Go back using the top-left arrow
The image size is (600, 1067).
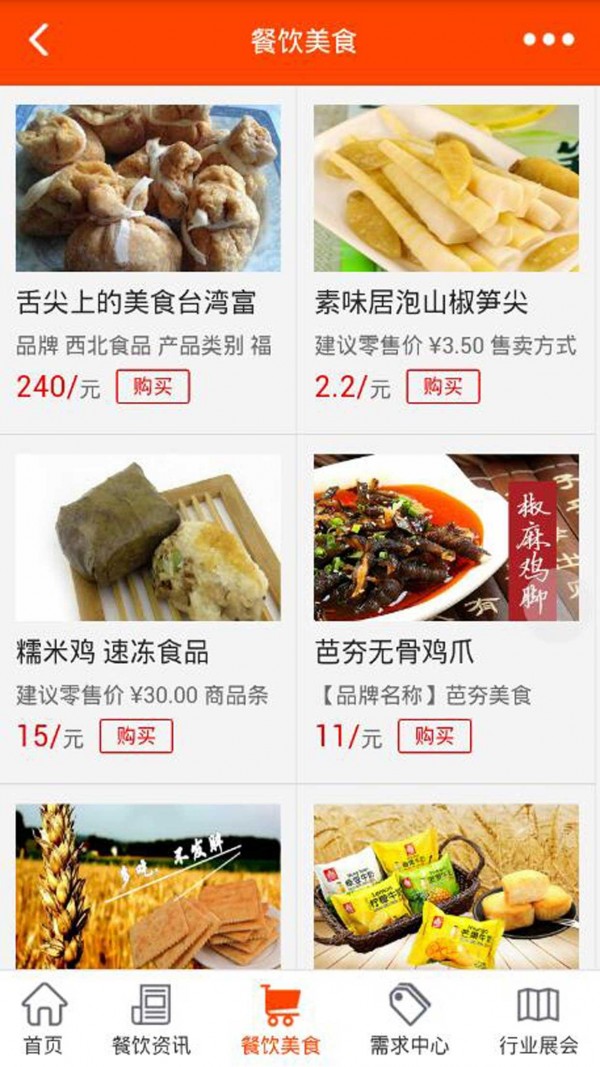[39, 41]
